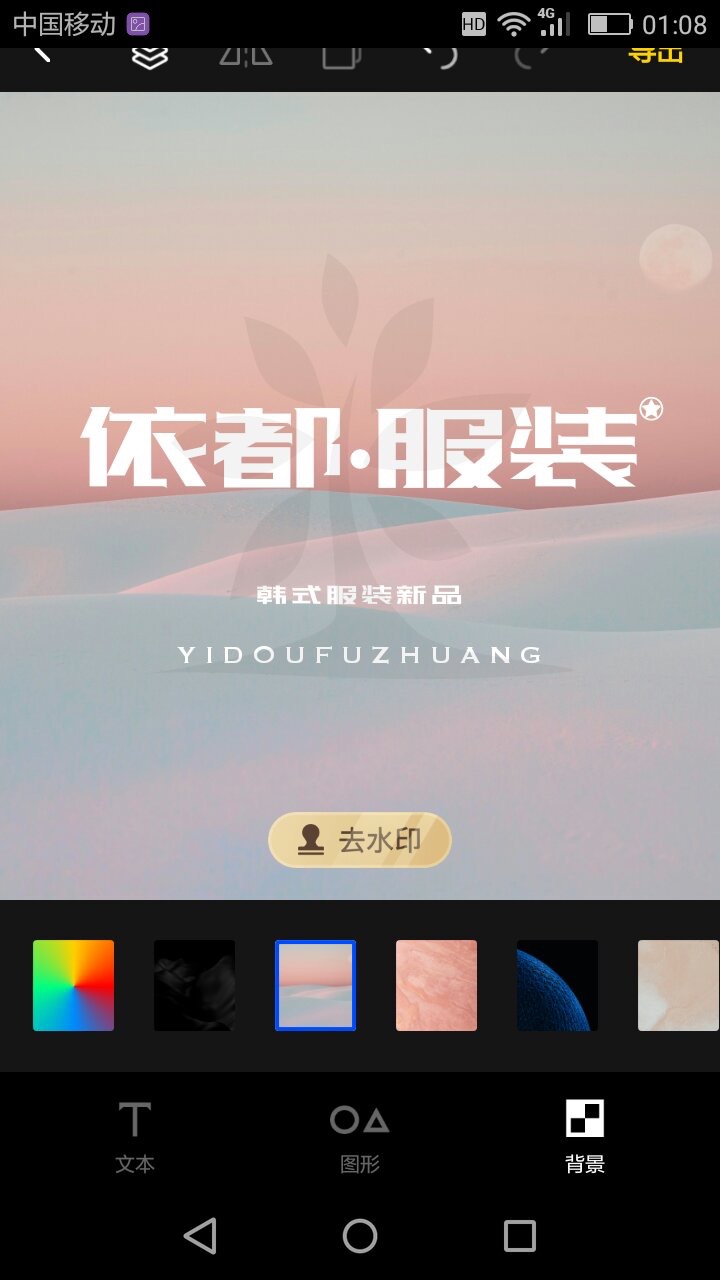Choose the beige cream background
The image size is (720, 1280).
[x=678, y=985]
